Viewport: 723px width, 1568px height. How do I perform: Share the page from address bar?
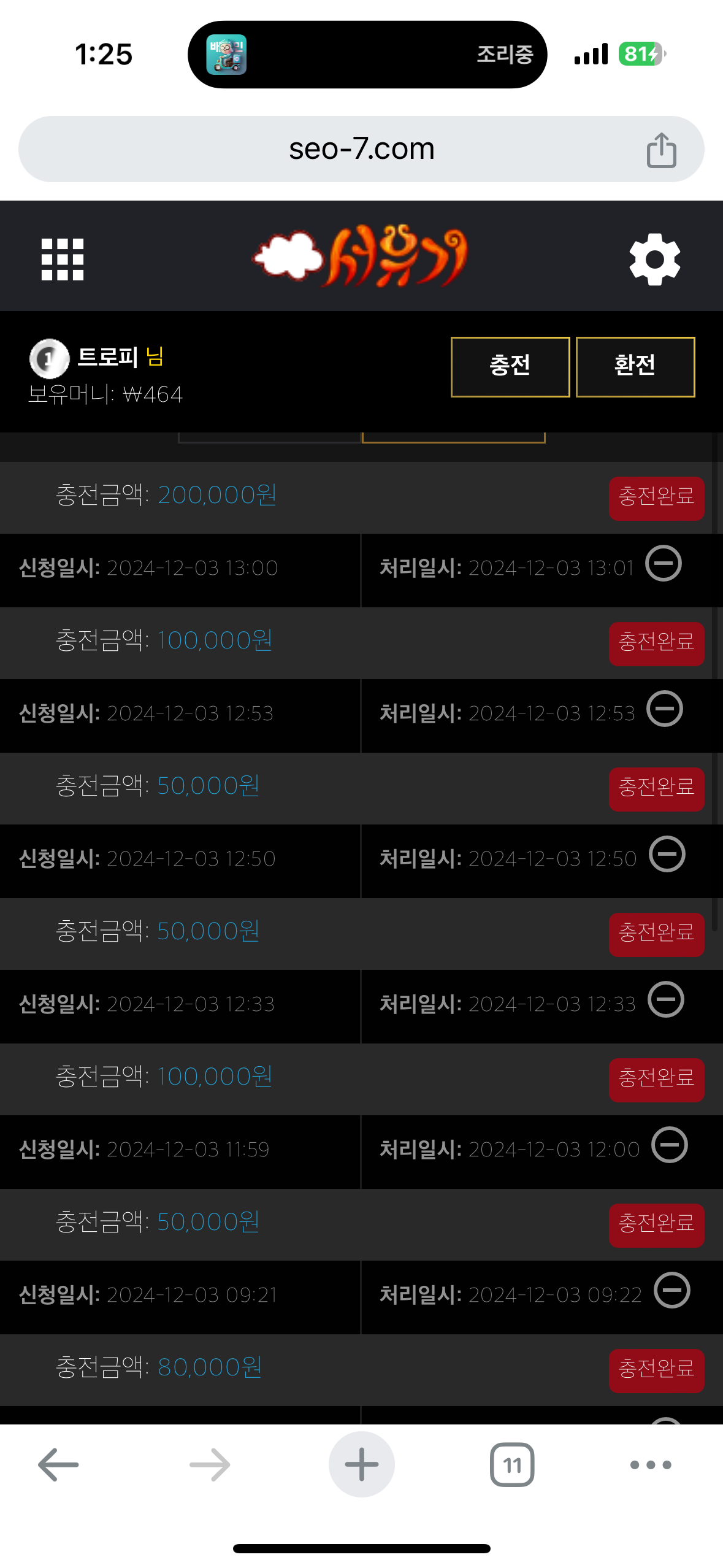click(x=662, y=150)
